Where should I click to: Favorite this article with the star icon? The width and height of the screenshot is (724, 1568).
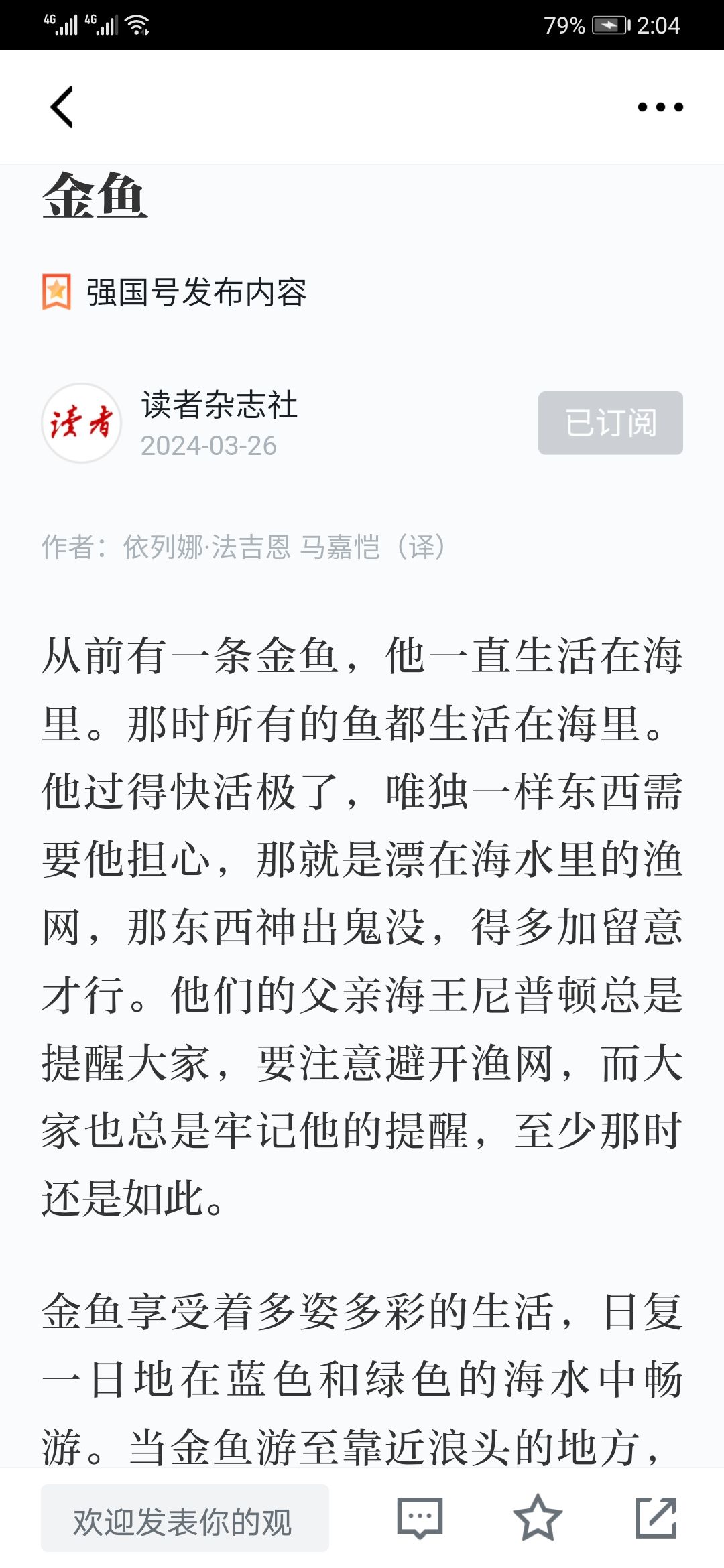click(x=538, y=1517)
